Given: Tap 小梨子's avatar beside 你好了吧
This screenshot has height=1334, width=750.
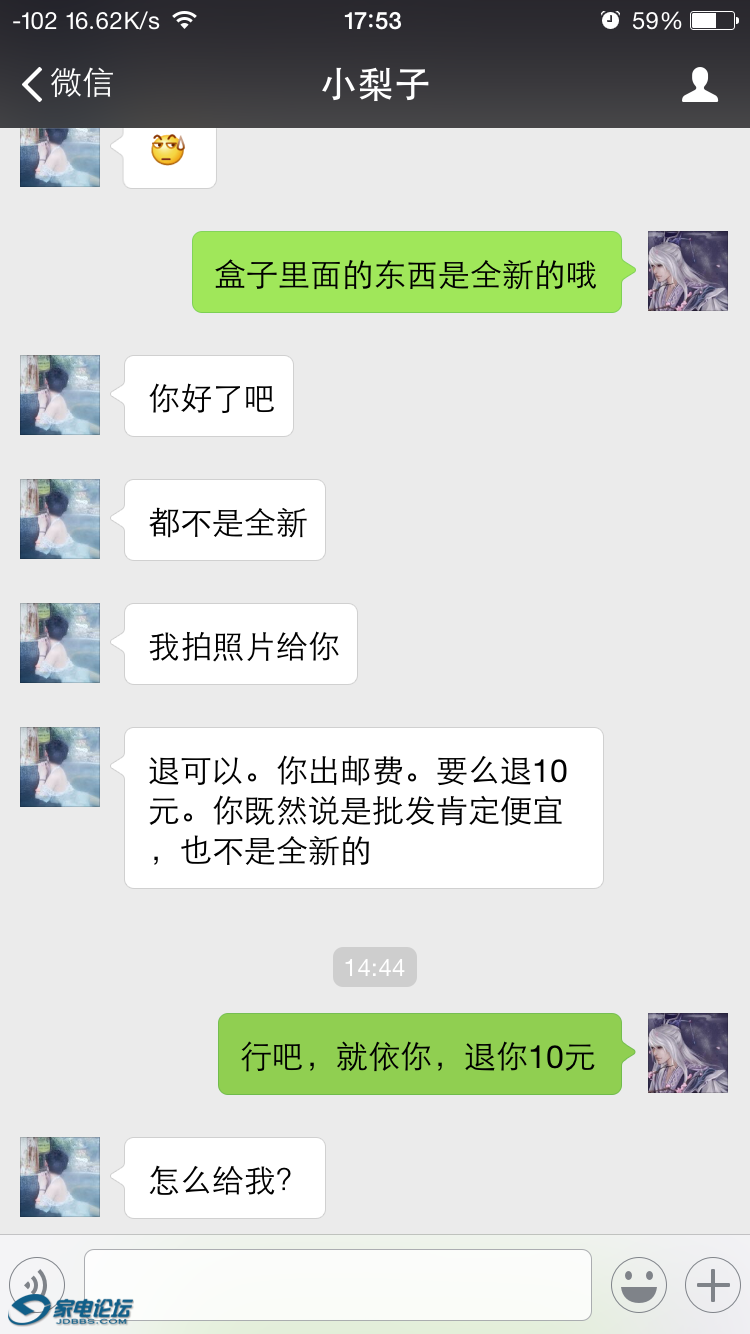Looking at the screenshot, I should click(60, 395).
